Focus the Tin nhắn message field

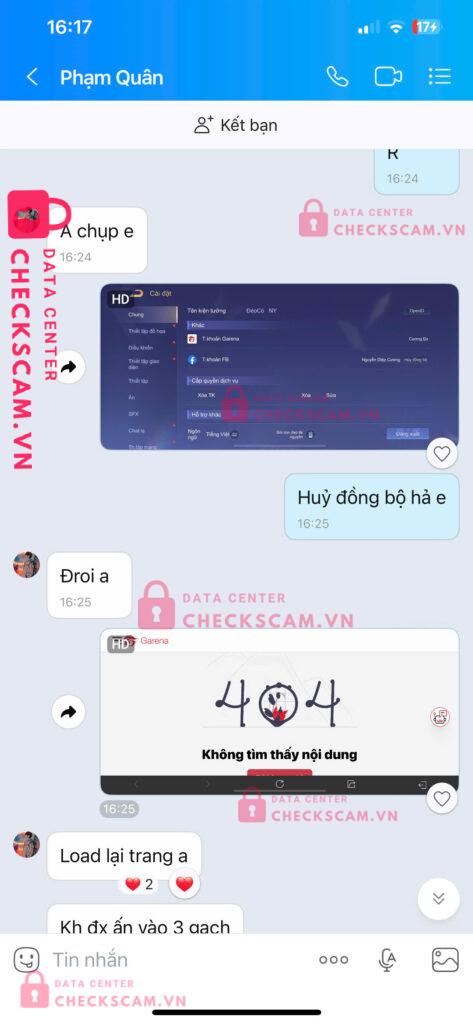[x=176, y=959]
